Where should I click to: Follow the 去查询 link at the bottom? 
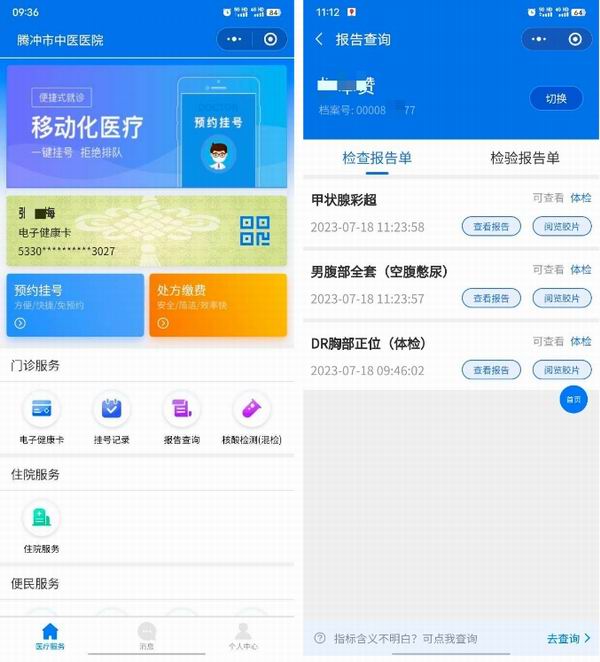(568, 638)
